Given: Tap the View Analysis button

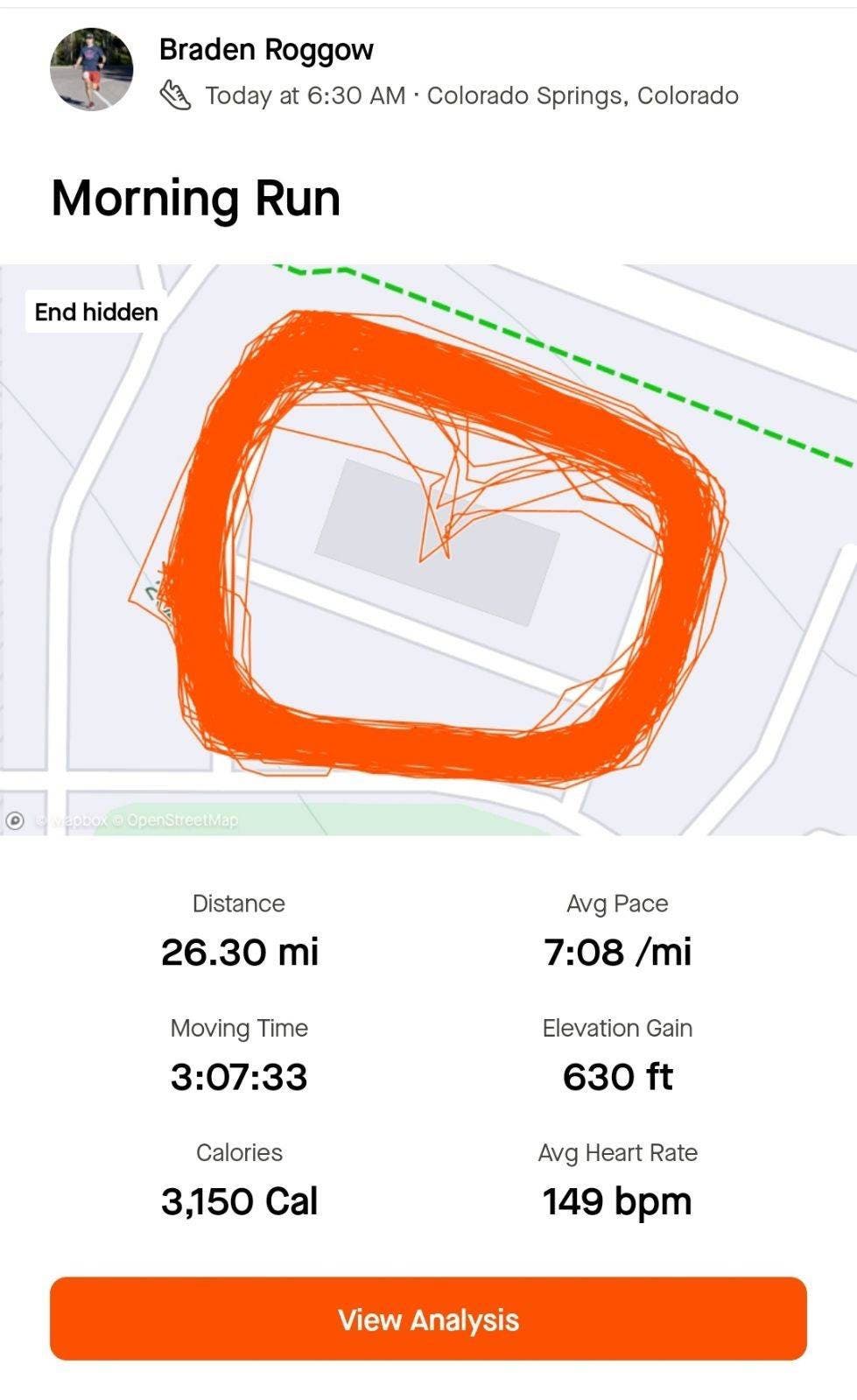Looking at the screenshot, I should tap(428, 1319).
